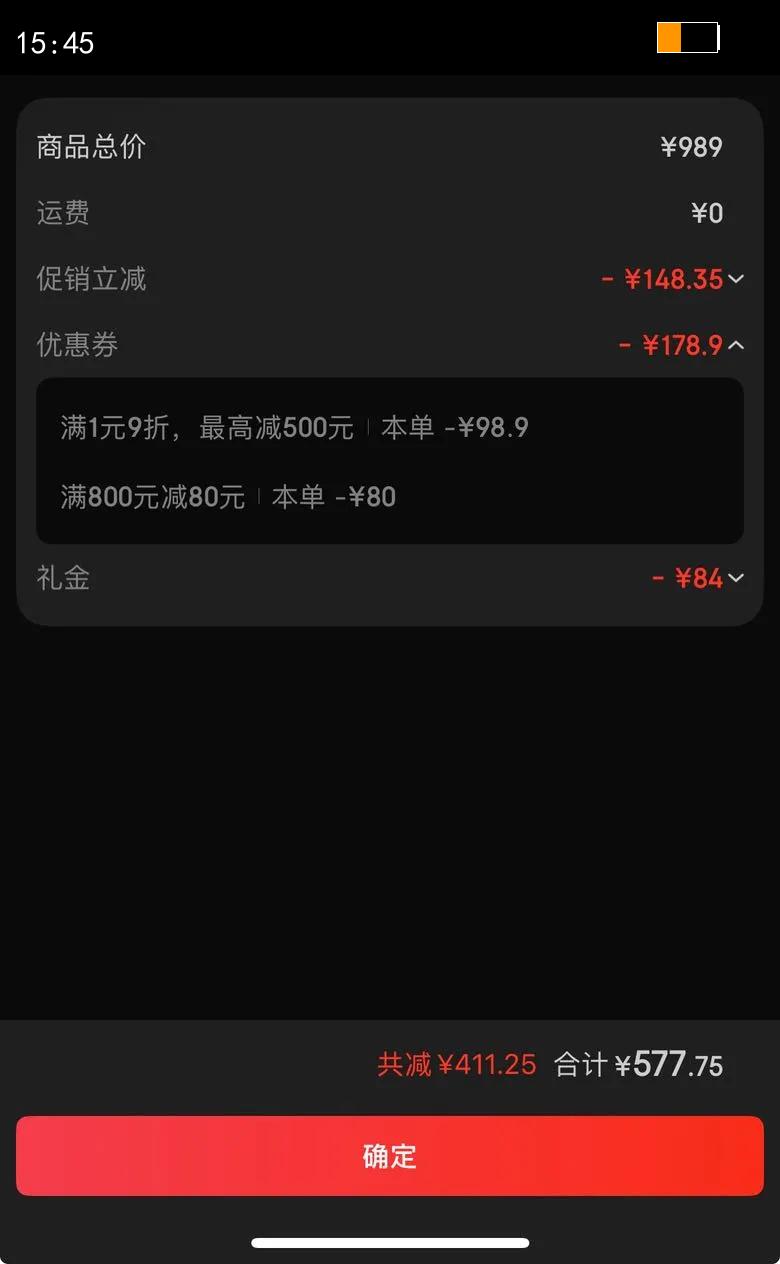Collapse the 优惠券 coupon breakdown
Screen dimensions: 780x1264
[736, 345]
